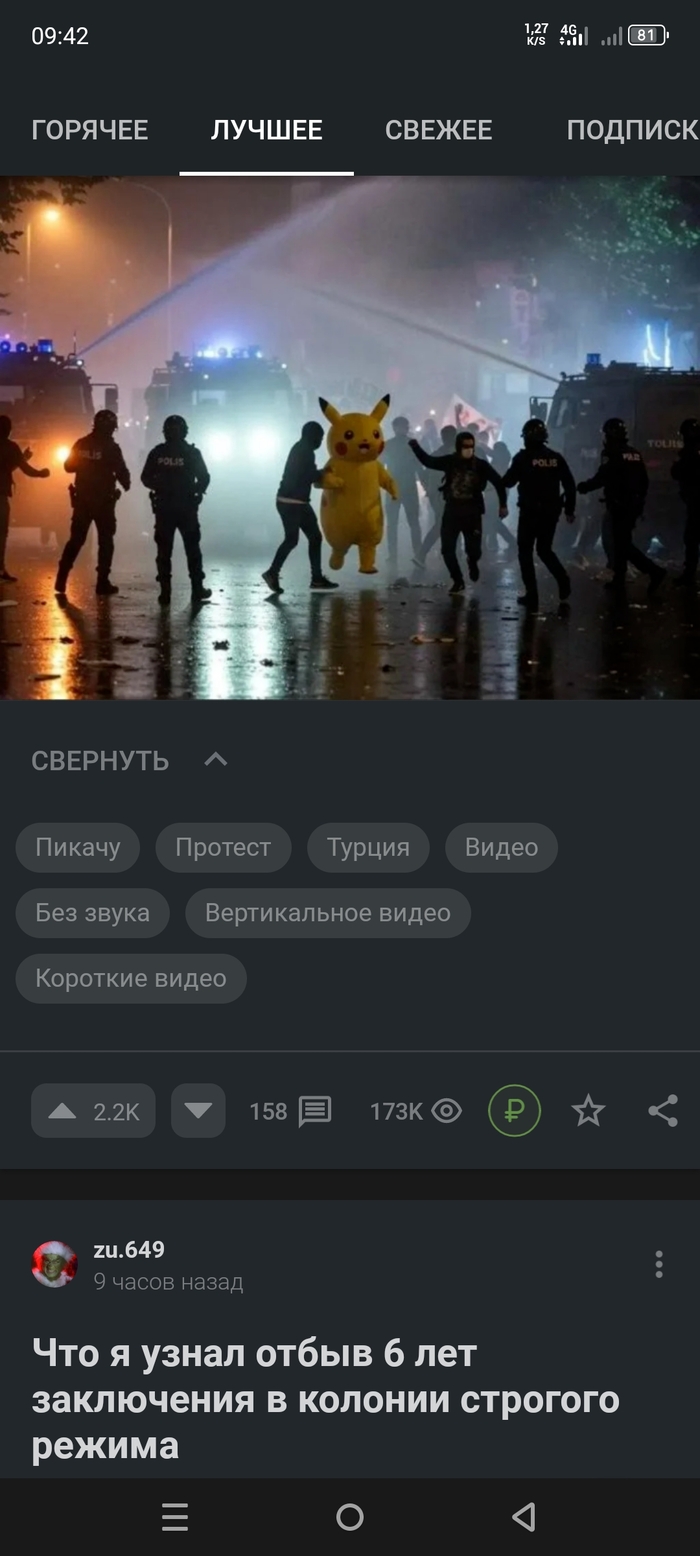The image size is (700, 1556).
Task: Upvote the post with 2.2K rating
Action: 93,1111
